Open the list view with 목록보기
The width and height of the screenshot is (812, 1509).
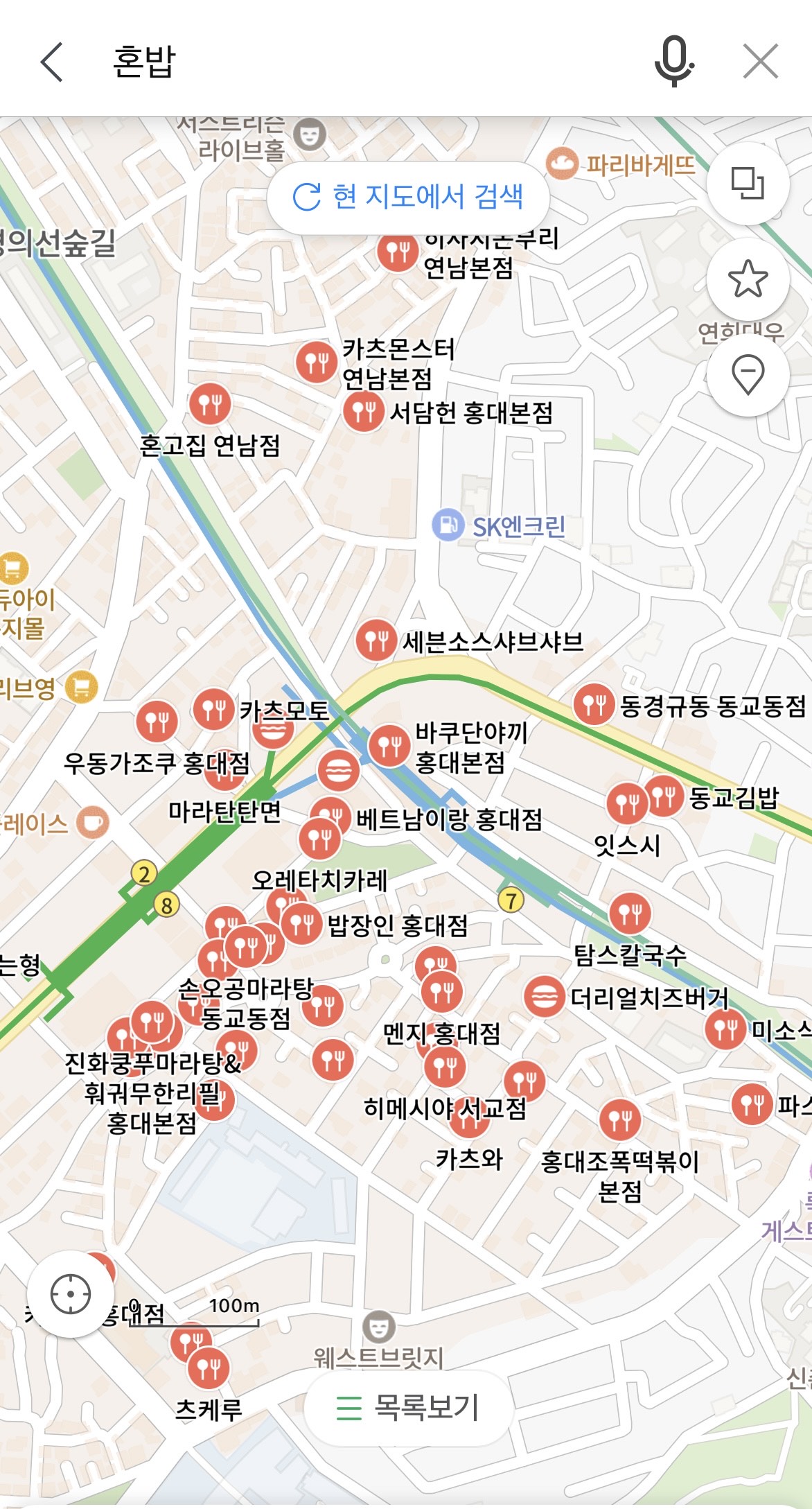coord(408,1407)
